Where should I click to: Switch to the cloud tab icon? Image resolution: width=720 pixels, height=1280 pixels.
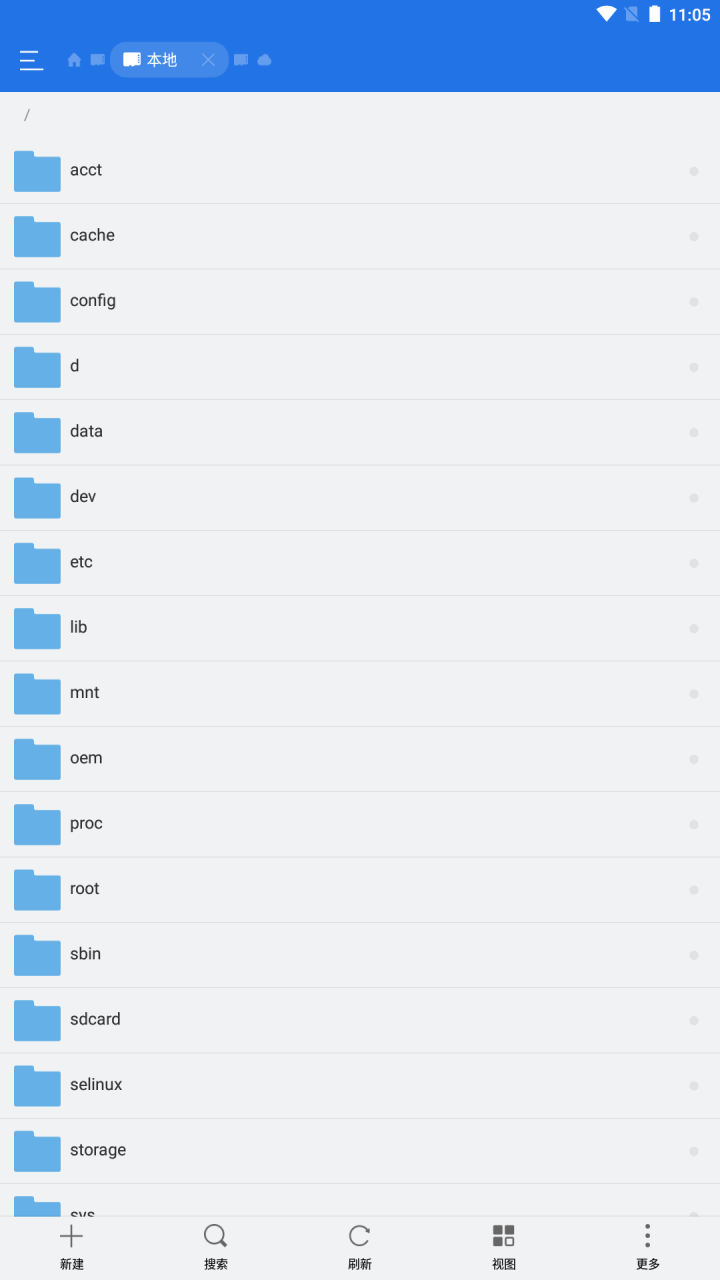pyautogui.click(x=264, y=60)
